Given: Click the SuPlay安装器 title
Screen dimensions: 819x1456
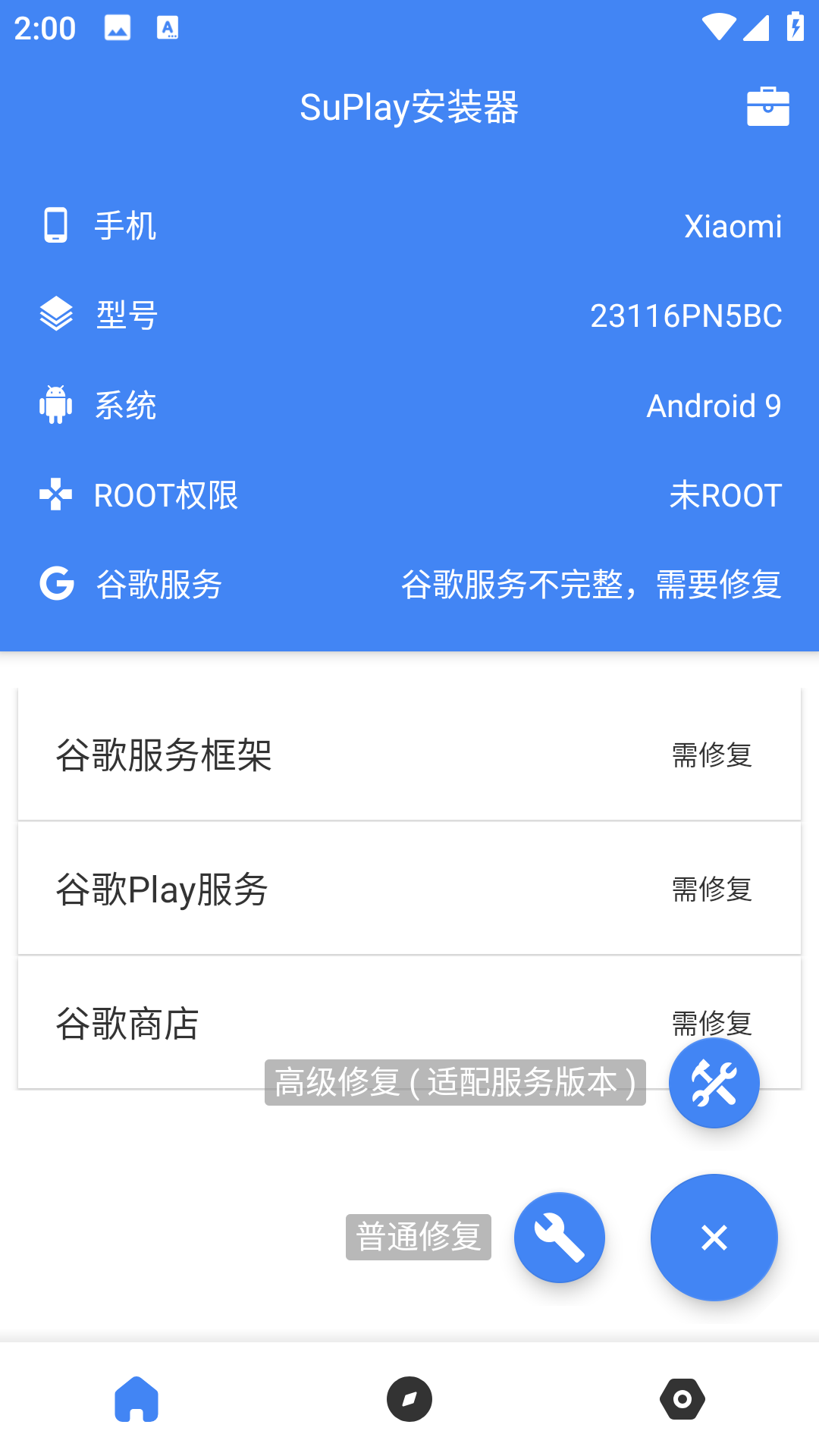Looking at the screenshot, I should click(x=409, y=108).
